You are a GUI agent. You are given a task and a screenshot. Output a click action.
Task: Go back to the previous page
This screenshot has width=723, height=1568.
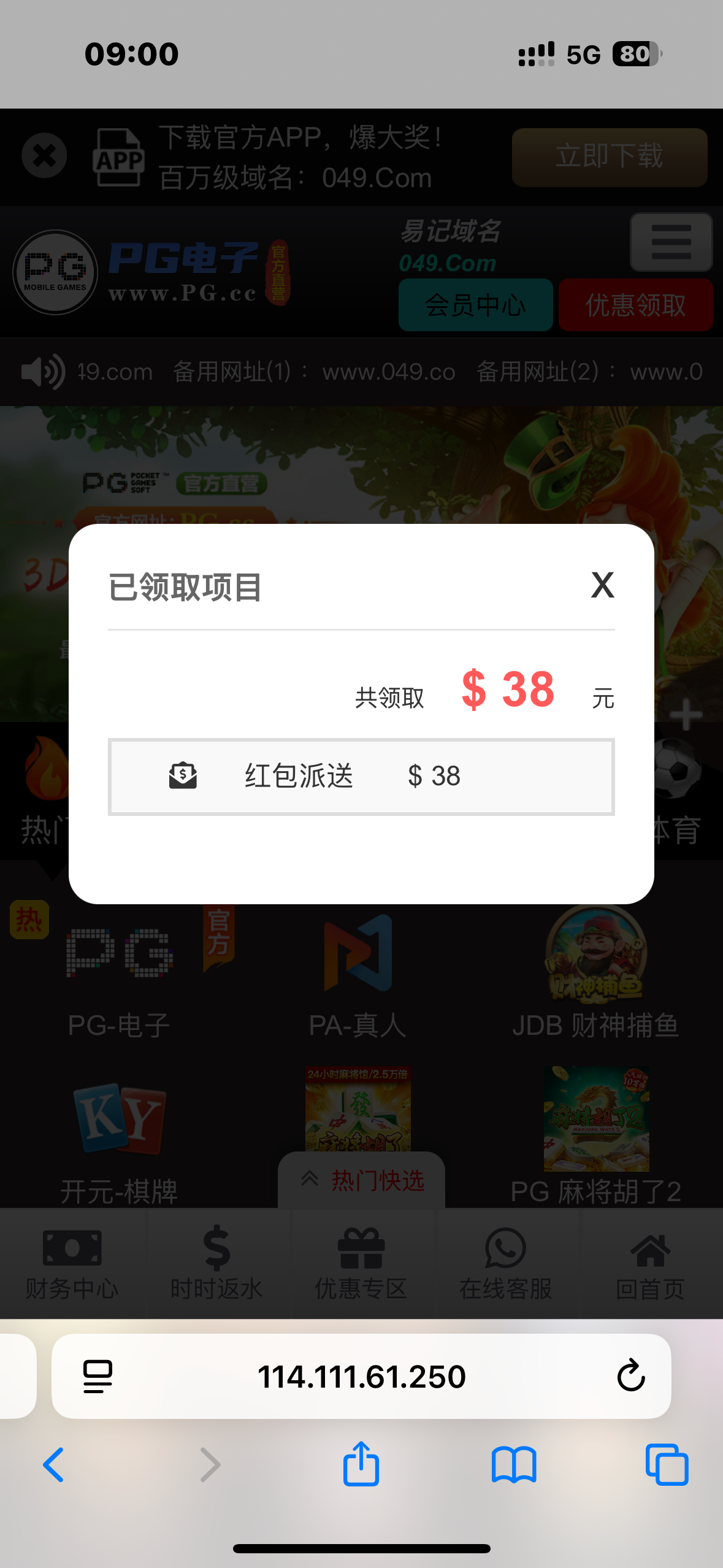pos(54,1465)
